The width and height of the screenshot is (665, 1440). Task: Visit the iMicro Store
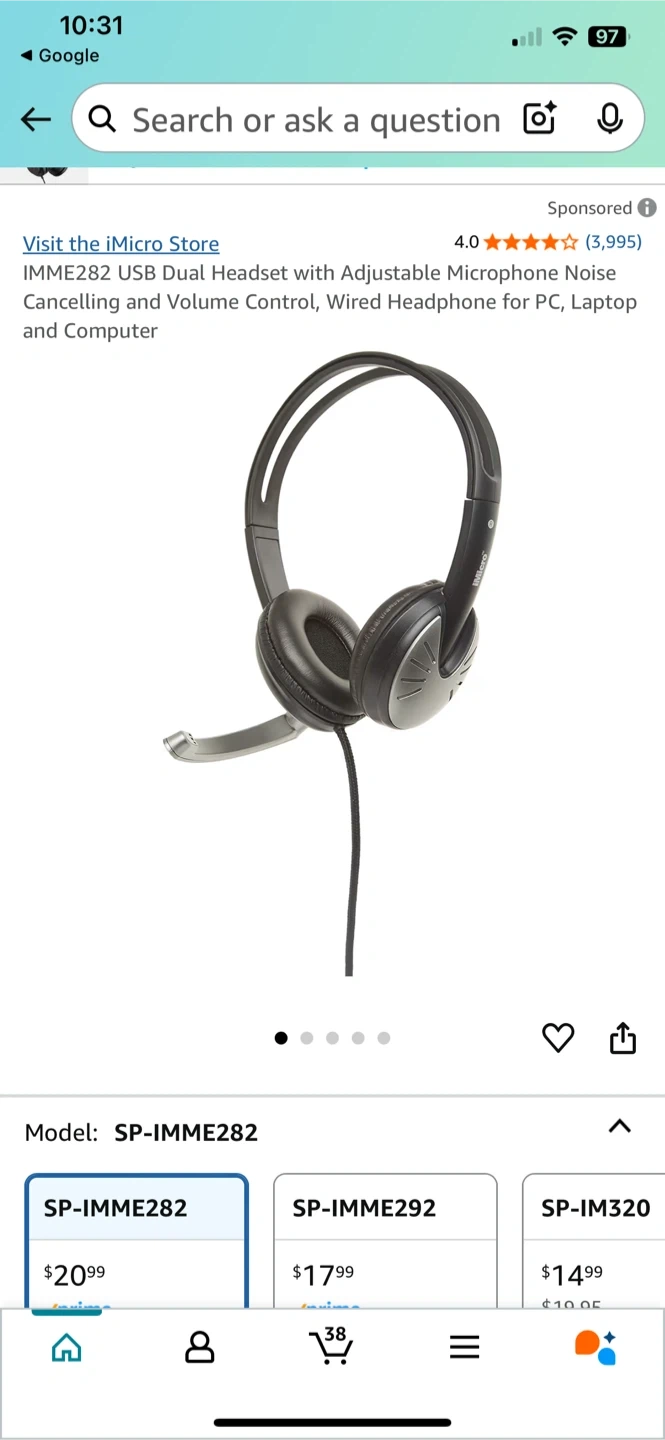(x=121, y=243)
